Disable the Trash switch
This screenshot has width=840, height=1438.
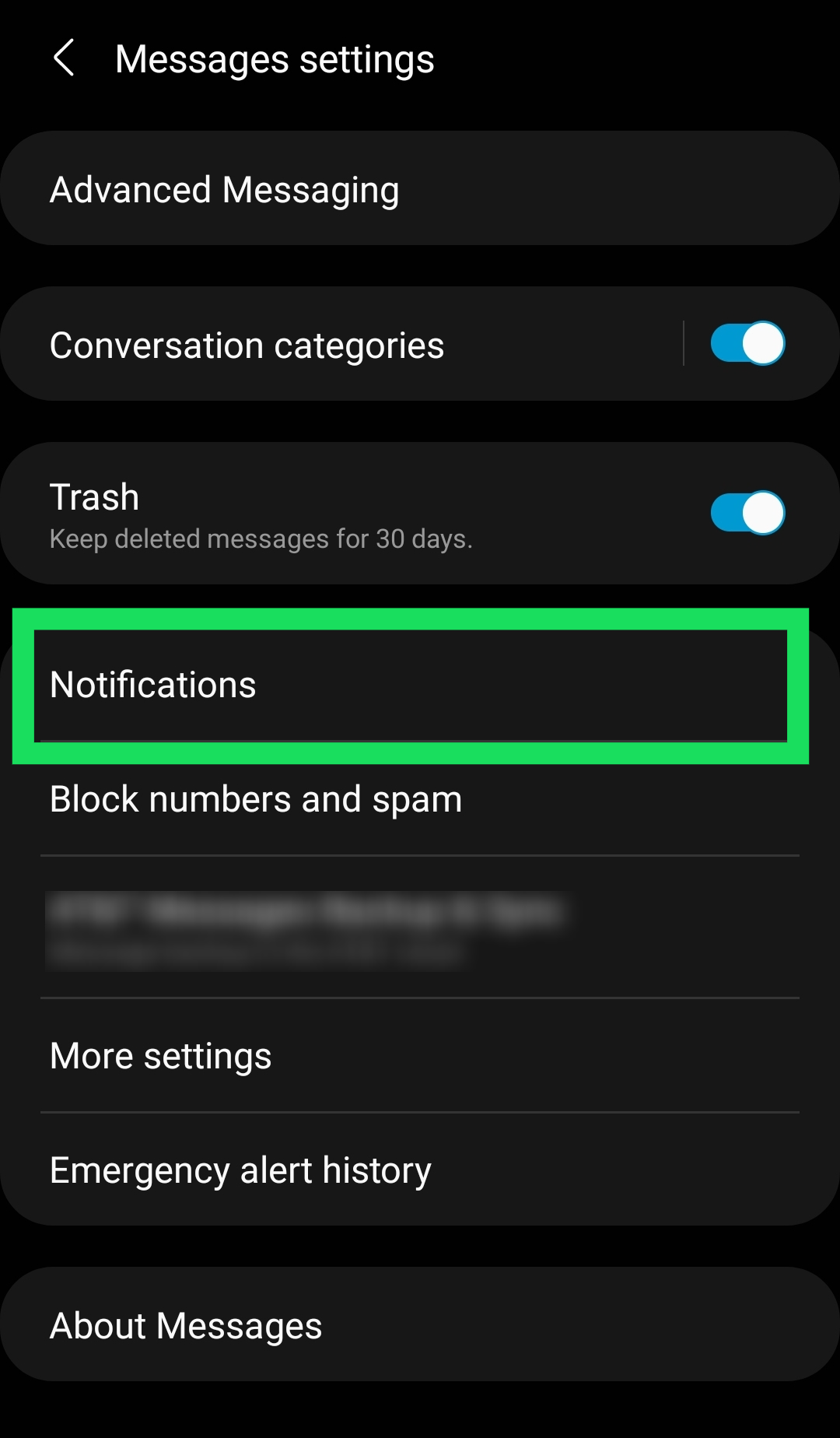[x=747, y=513]
